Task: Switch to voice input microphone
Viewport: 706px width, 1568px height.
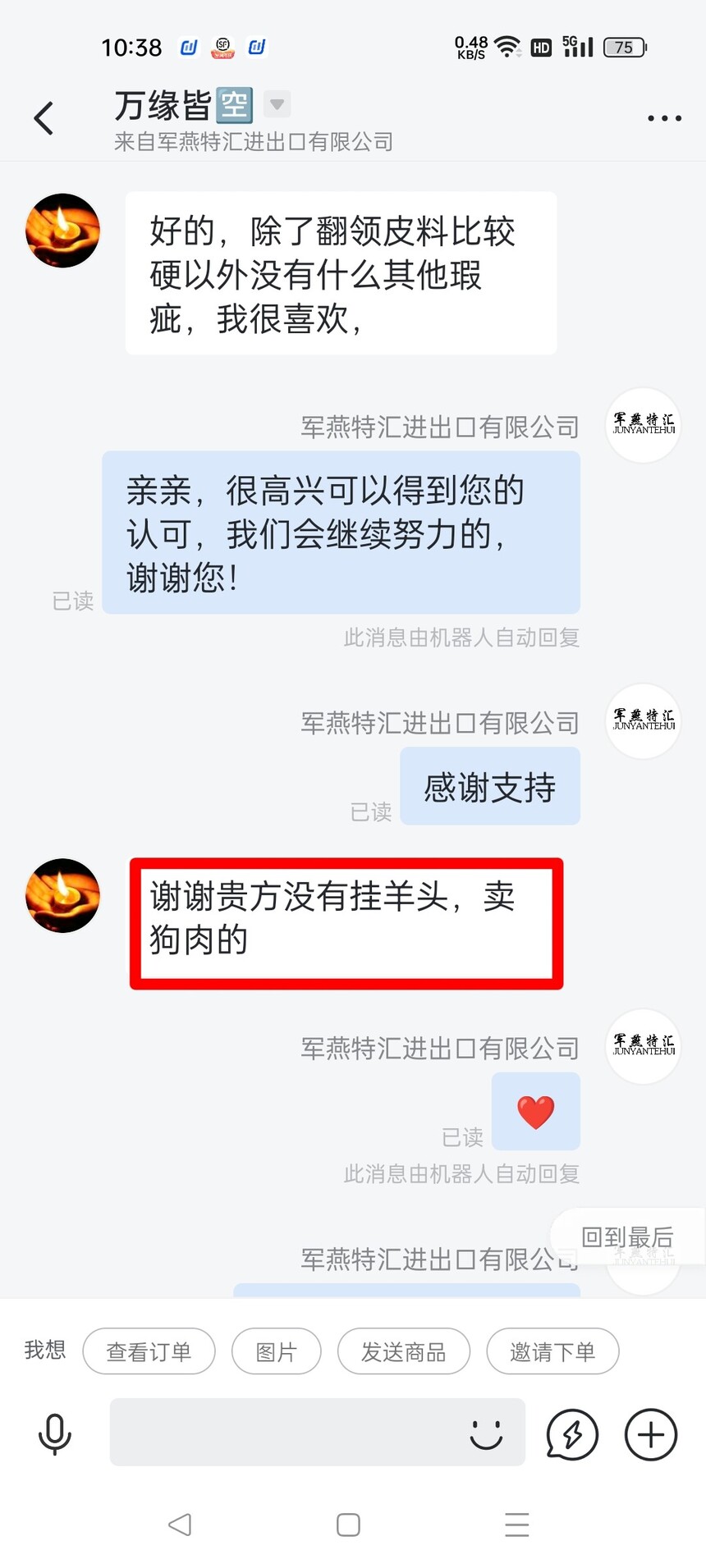Action: (x=55, y=1434)
